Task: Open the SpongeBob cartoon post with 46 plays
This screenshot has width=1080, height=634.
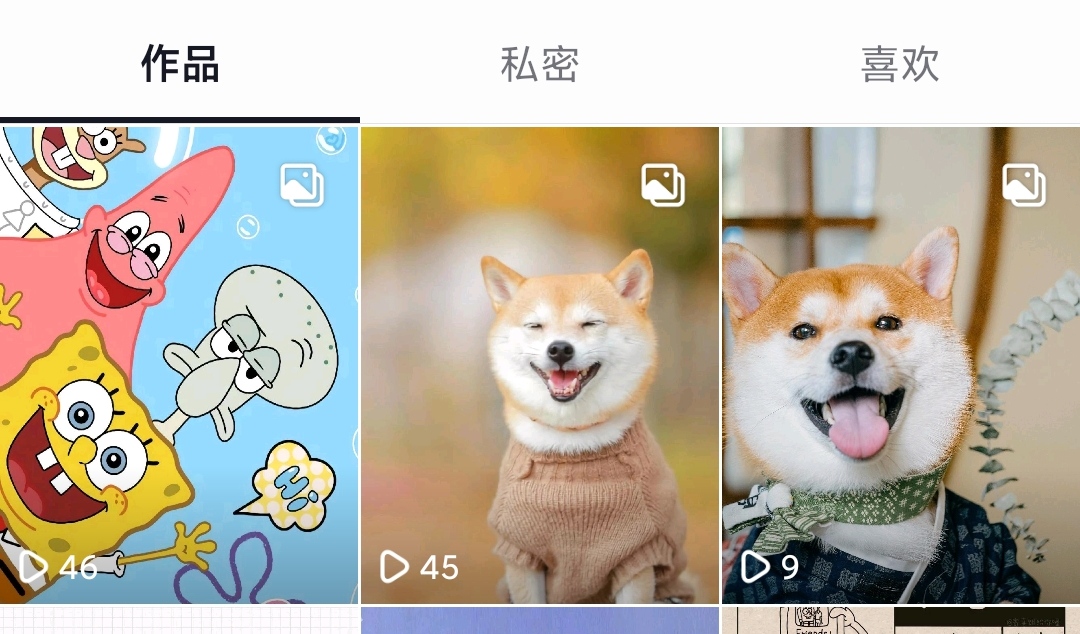Action: pyautogui.click(x=179, y=365)
